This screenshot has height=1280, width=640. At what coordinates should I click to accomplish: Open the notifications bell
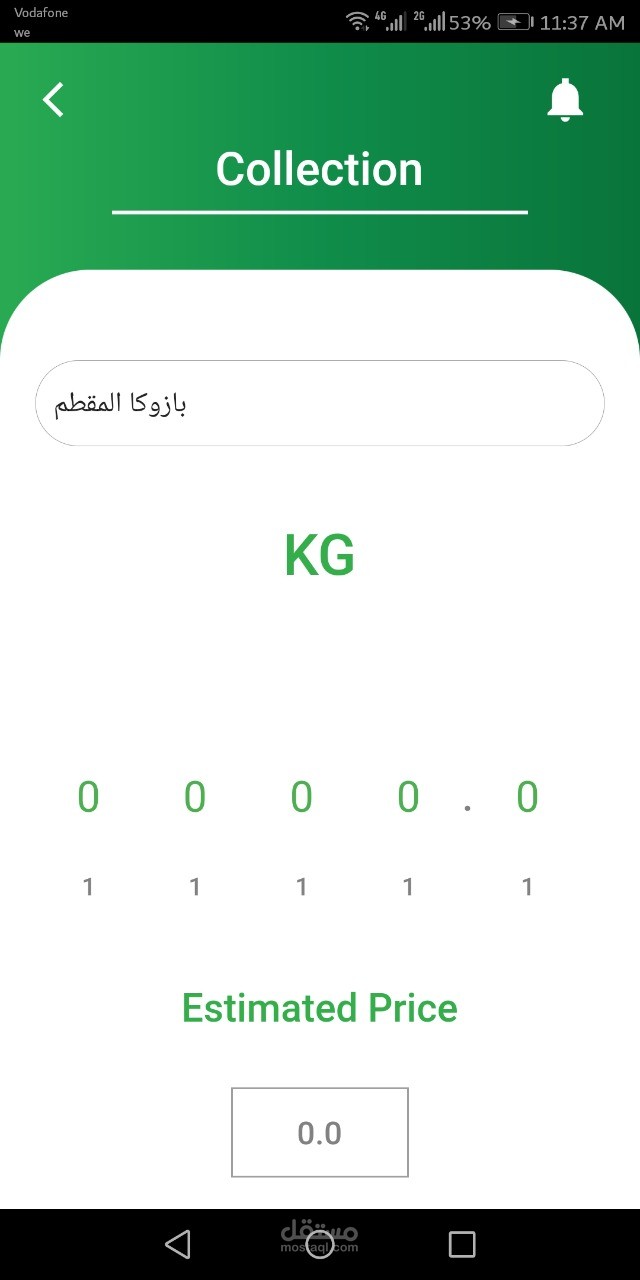(565, 100)
